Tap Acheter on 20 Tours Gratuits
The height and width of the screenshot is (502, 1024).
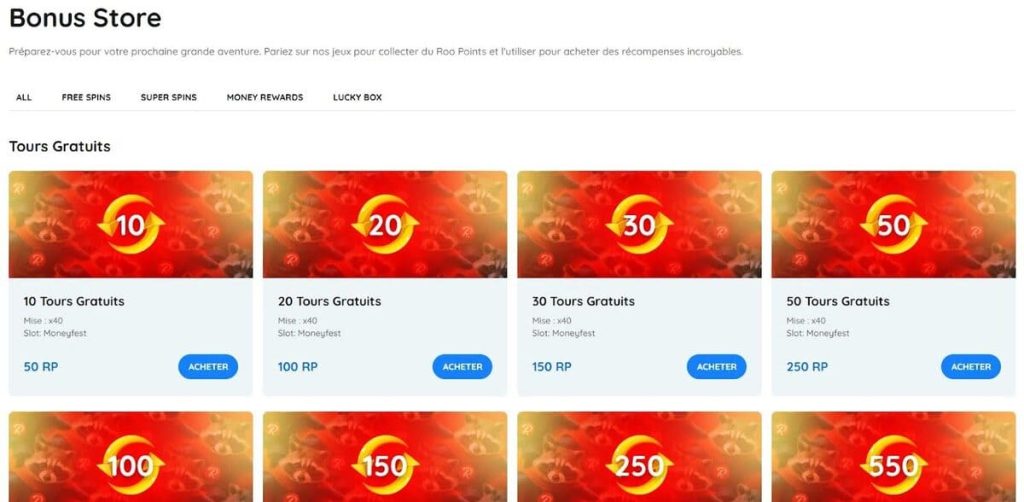pos(462,367)
